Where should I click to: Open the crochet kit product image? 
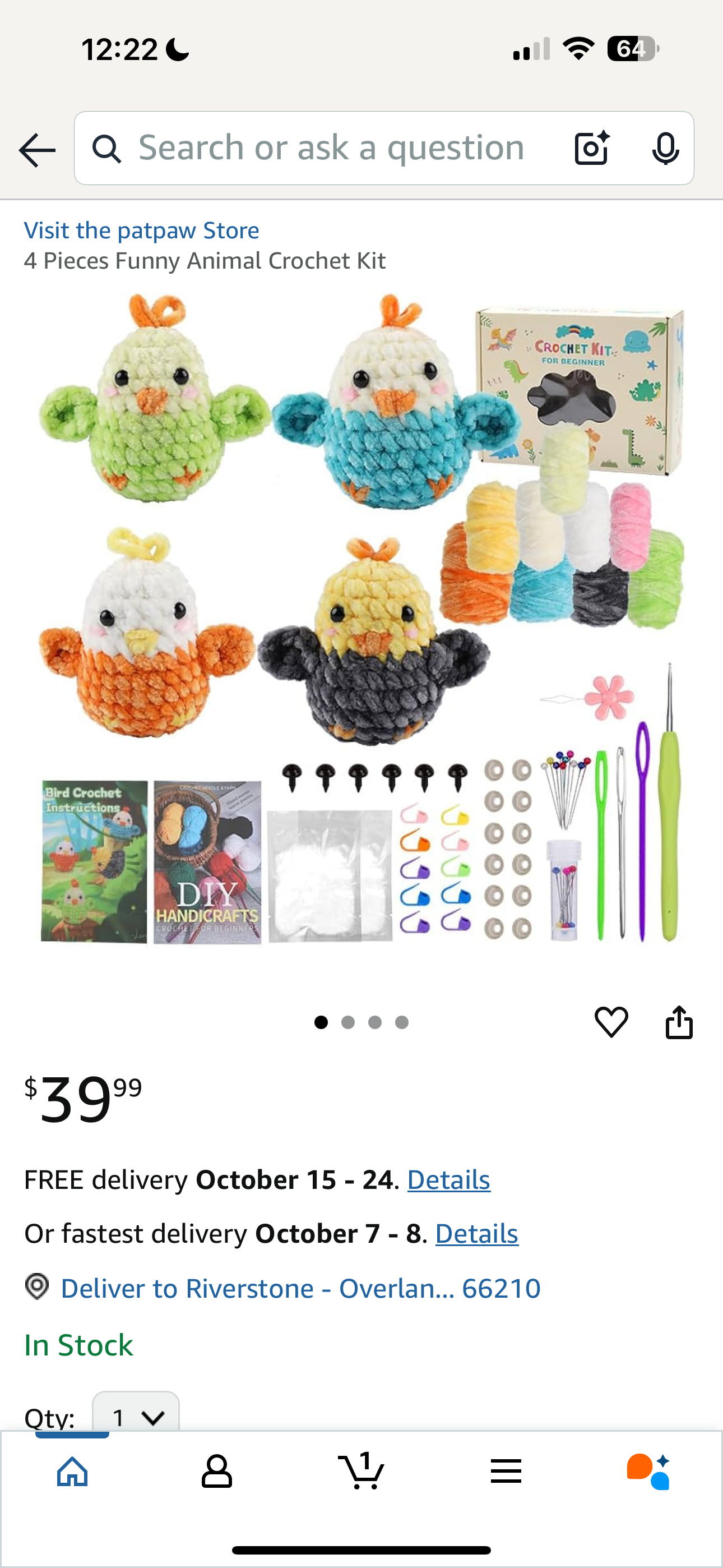[361, 618]
